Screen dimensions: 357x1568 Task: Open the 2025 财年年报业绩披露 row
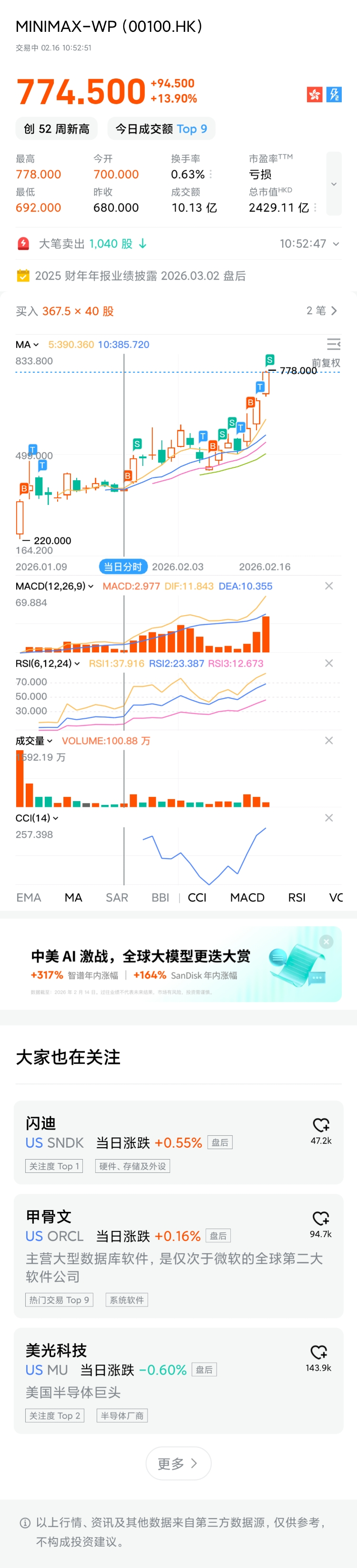(x=140, y=276)
